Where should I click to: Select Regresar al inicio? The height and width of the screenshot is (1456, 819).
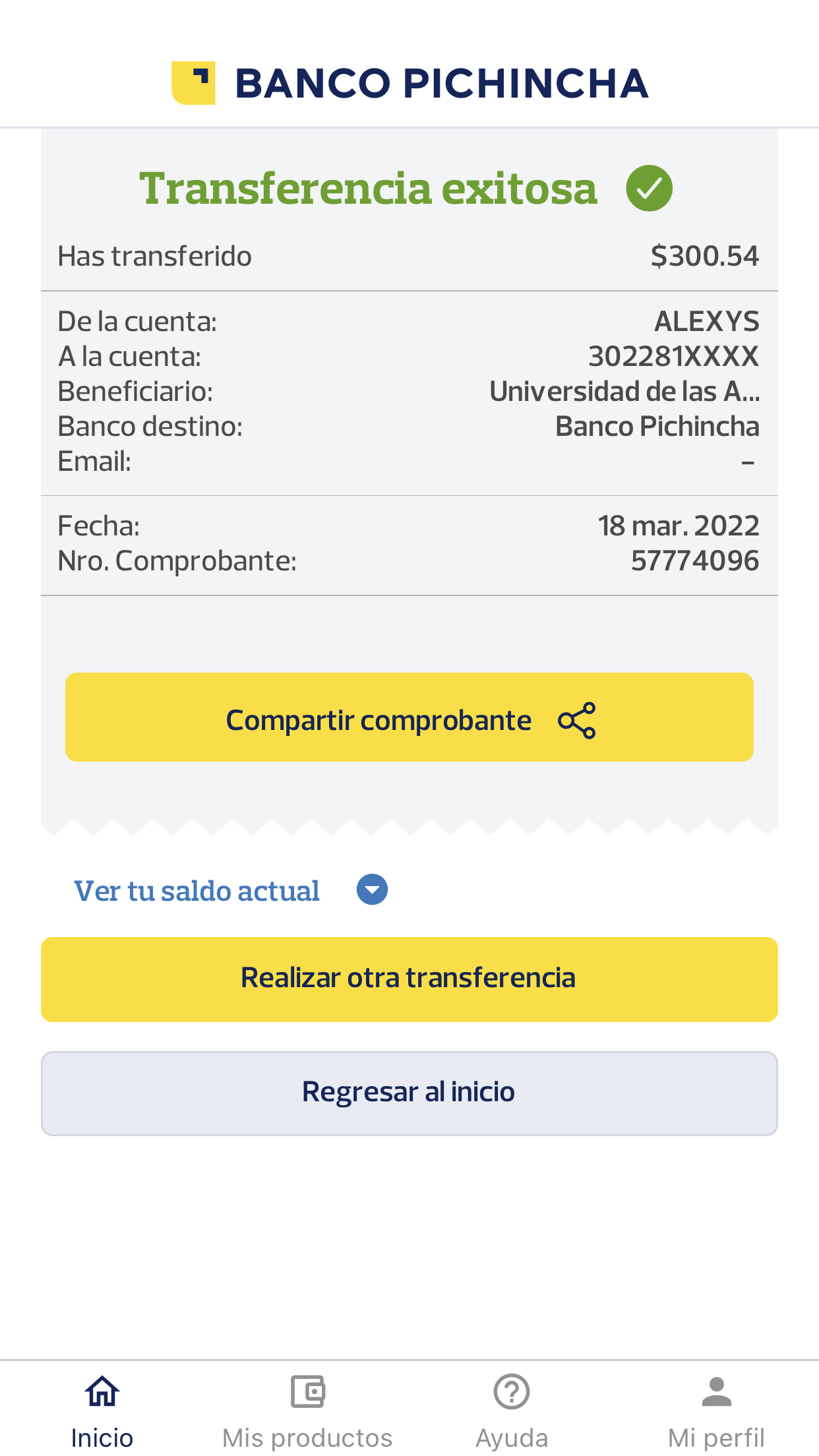pos(409,1093)
